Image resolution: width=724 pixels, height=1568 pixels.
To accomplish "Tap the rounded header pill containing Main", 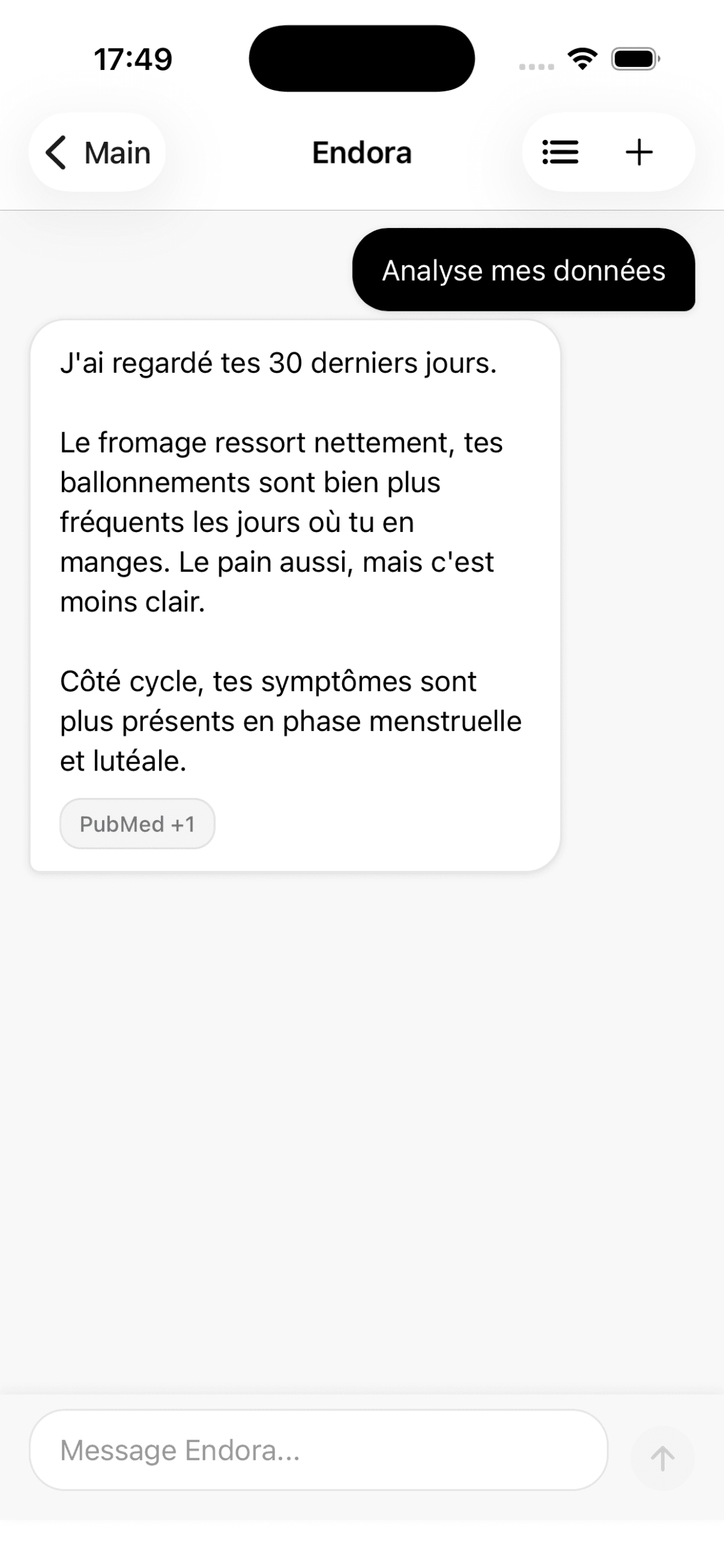I will click(97, 152).
